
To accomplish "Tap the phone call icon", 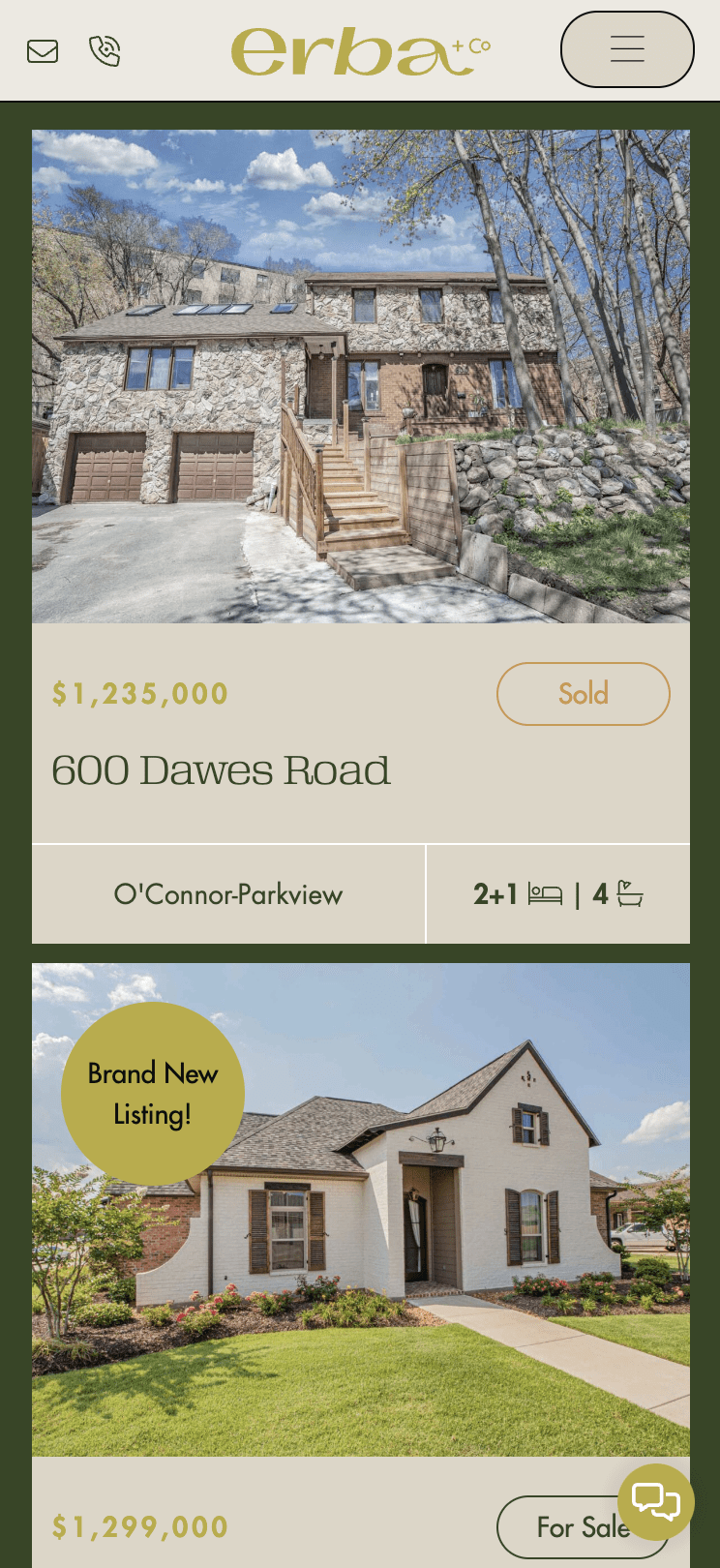I will coord(105,50).
